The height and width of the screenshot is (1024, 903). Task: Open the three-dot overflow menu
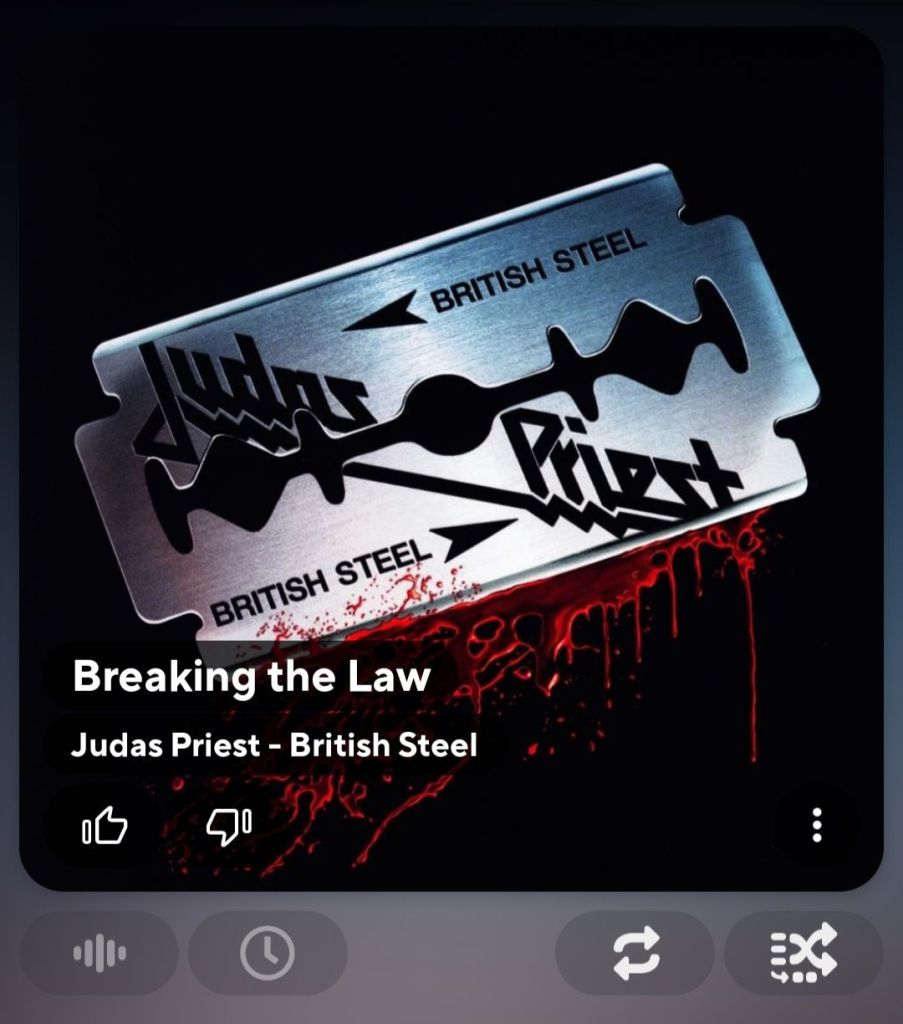pos(817,825)
